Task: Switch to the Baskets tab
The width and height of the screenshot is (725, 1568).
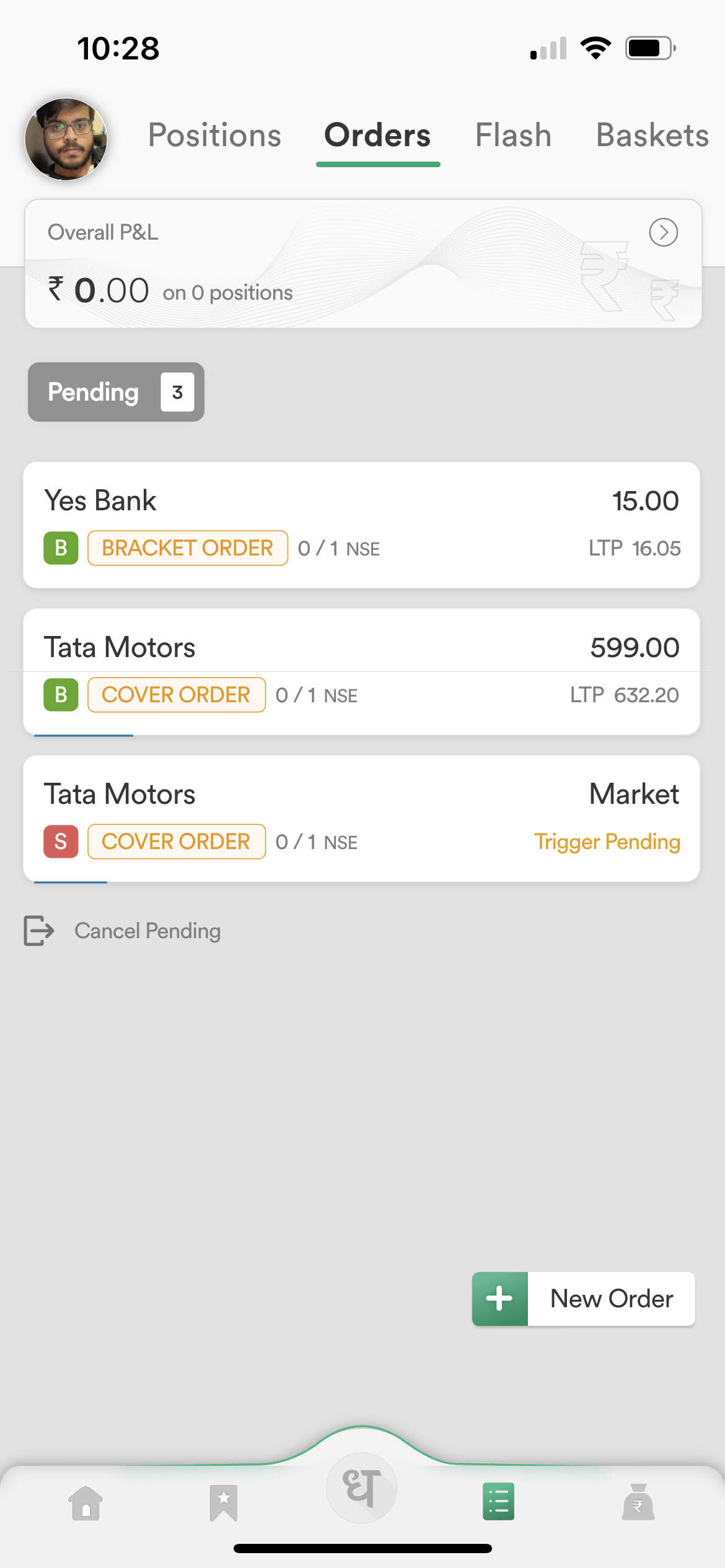Action: 652,135
